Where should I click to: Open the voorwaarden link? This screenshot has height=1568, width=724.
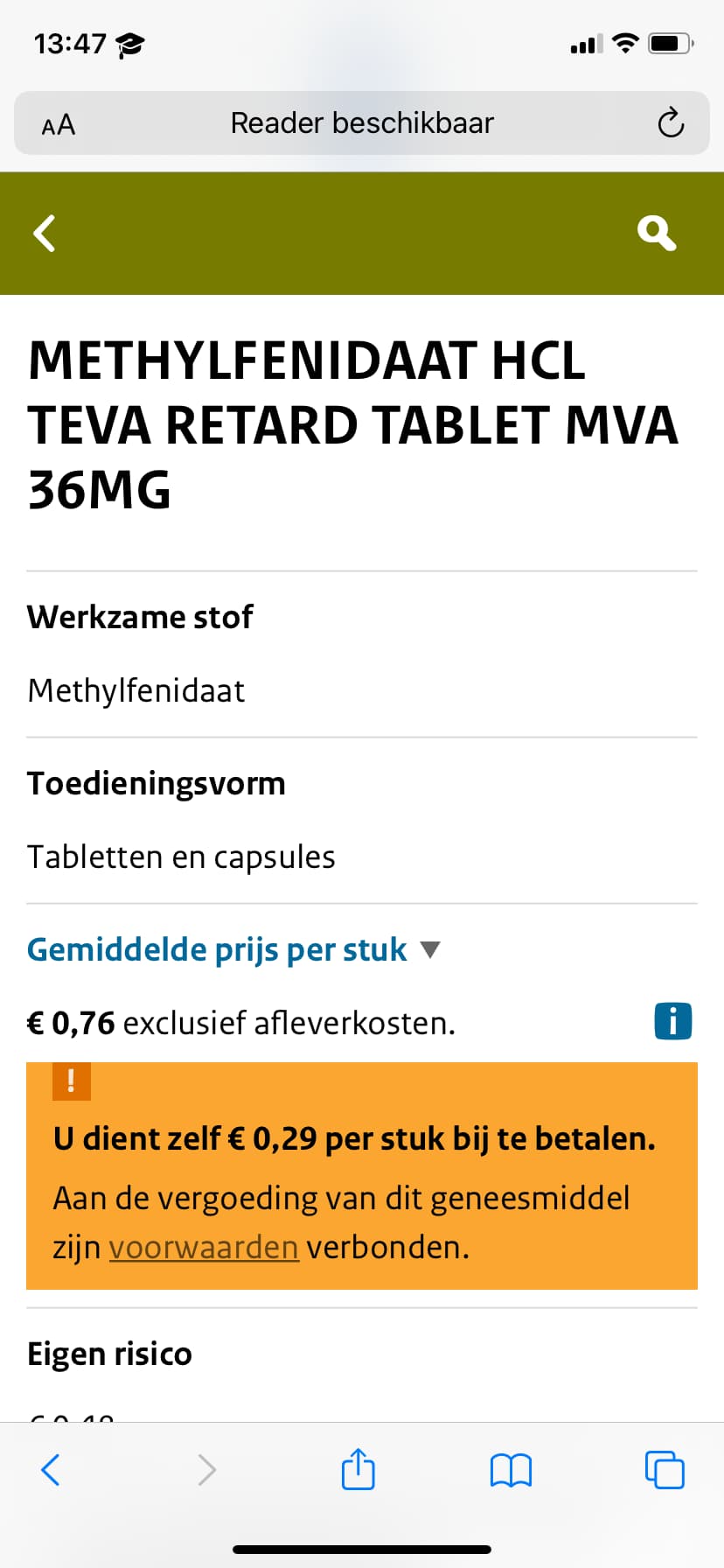point(204,1247)
